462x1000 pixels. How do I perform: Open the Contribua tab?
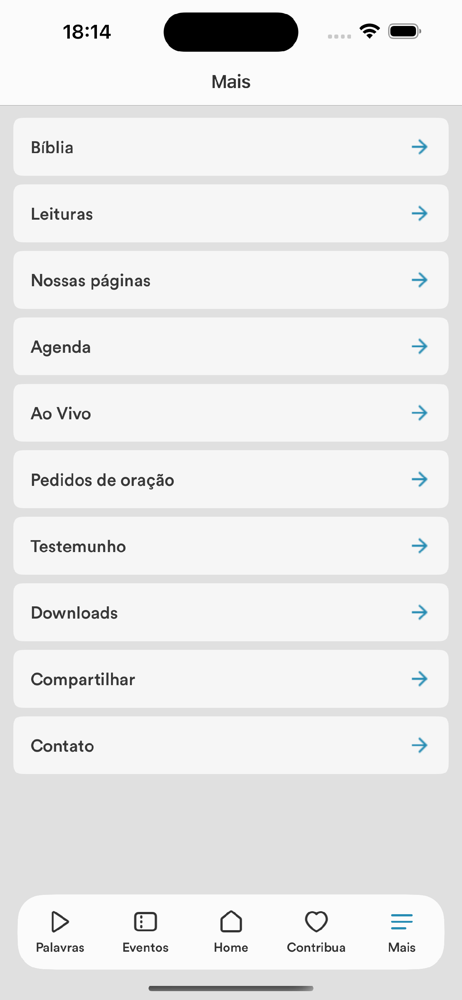tap(316, 932)
